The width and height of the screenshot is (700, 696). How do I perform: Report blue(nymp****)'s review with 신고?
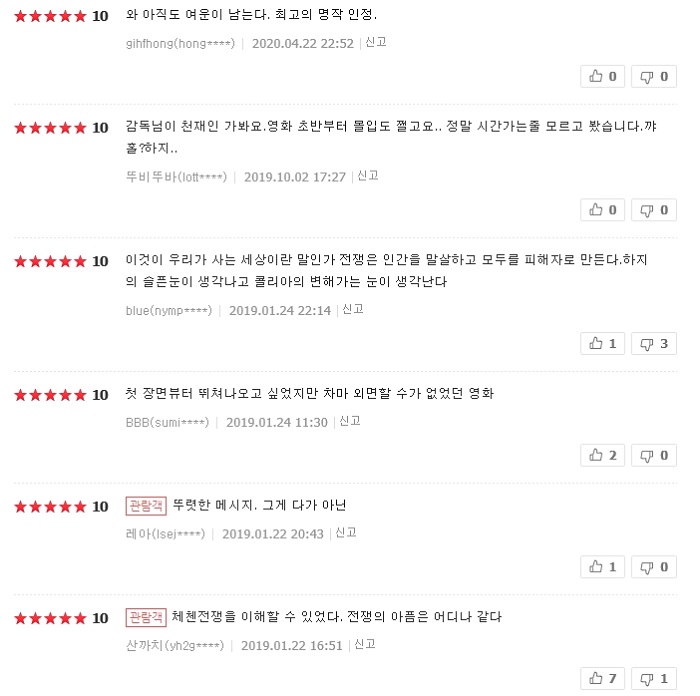pyautogui.click(x=352, y=310)
